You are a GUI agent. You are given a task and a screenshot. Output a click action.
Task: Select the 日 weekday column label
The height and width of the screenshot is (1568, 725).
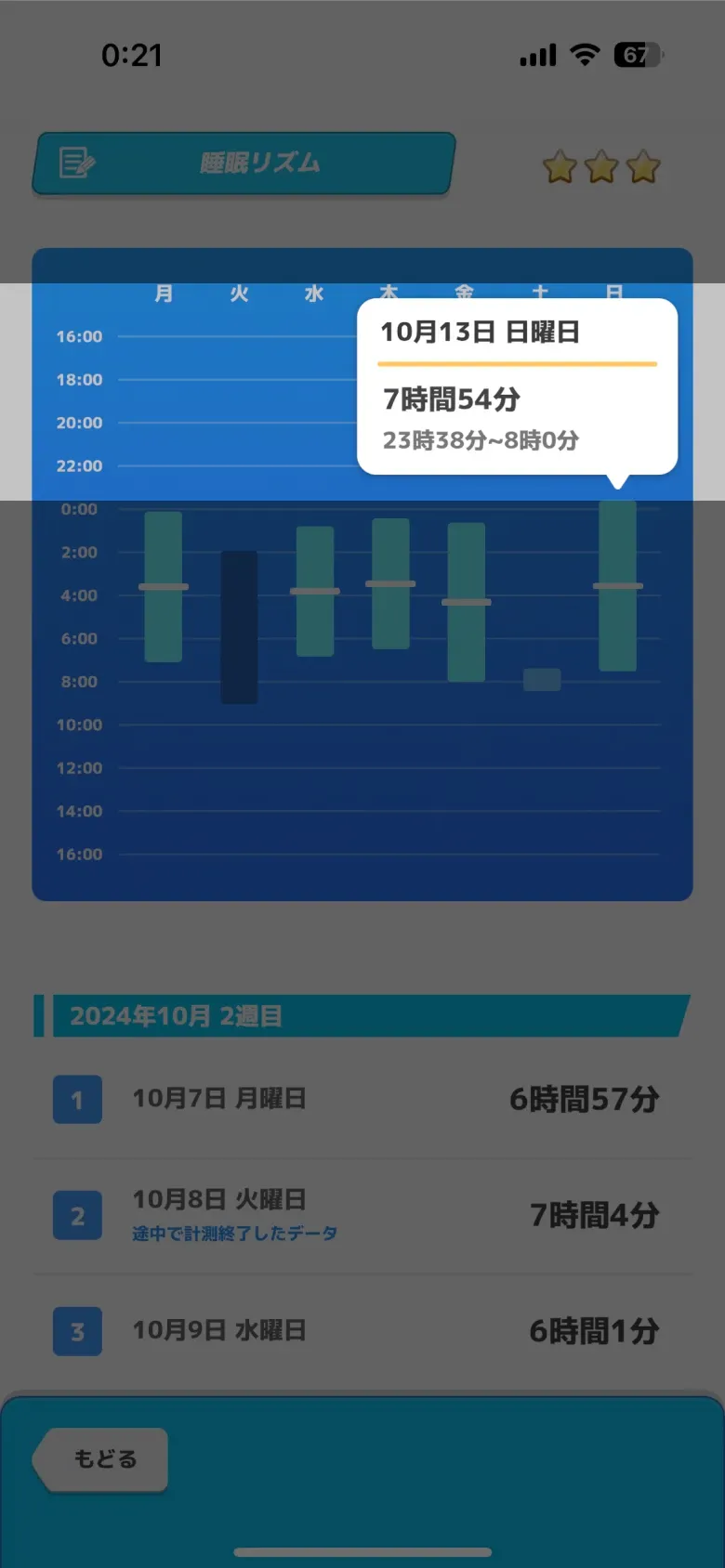coord(613,293)
